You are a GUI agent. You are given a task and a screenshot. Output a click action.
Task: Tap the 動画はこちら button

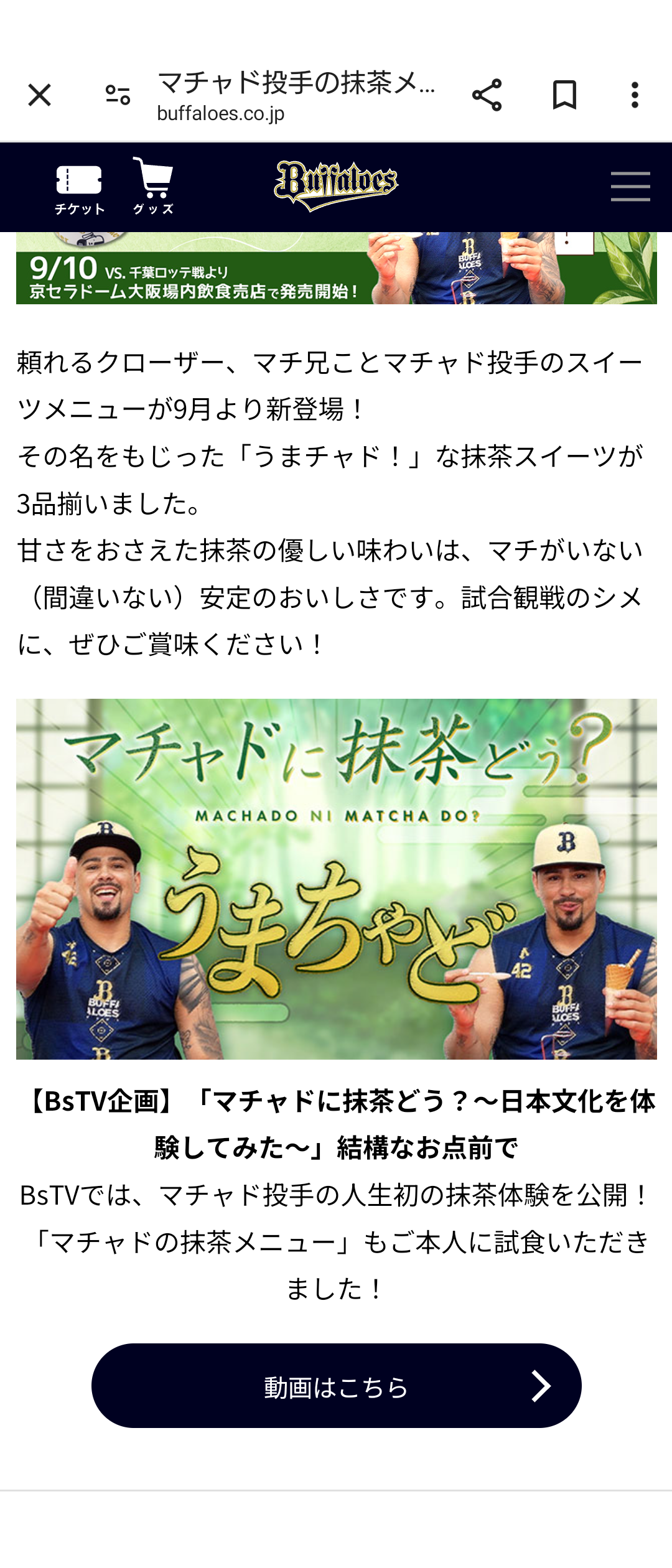click(336, 1386)
